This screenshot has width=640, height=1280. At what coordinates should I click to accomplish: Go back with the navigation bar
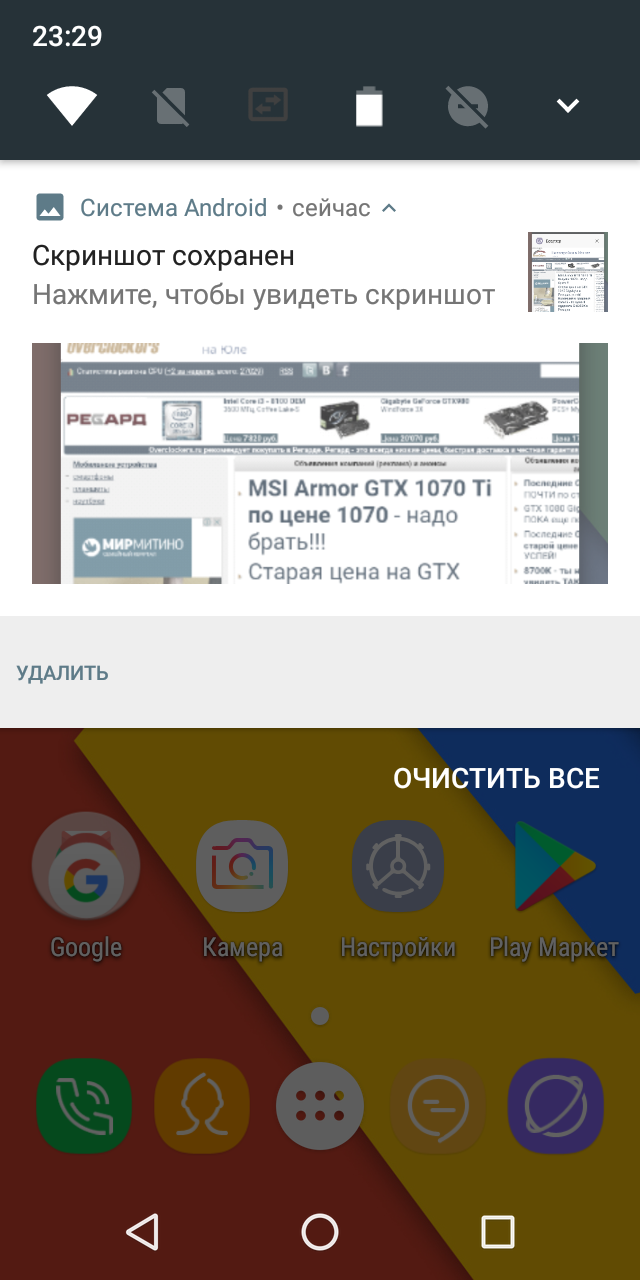coord(143,1232)
